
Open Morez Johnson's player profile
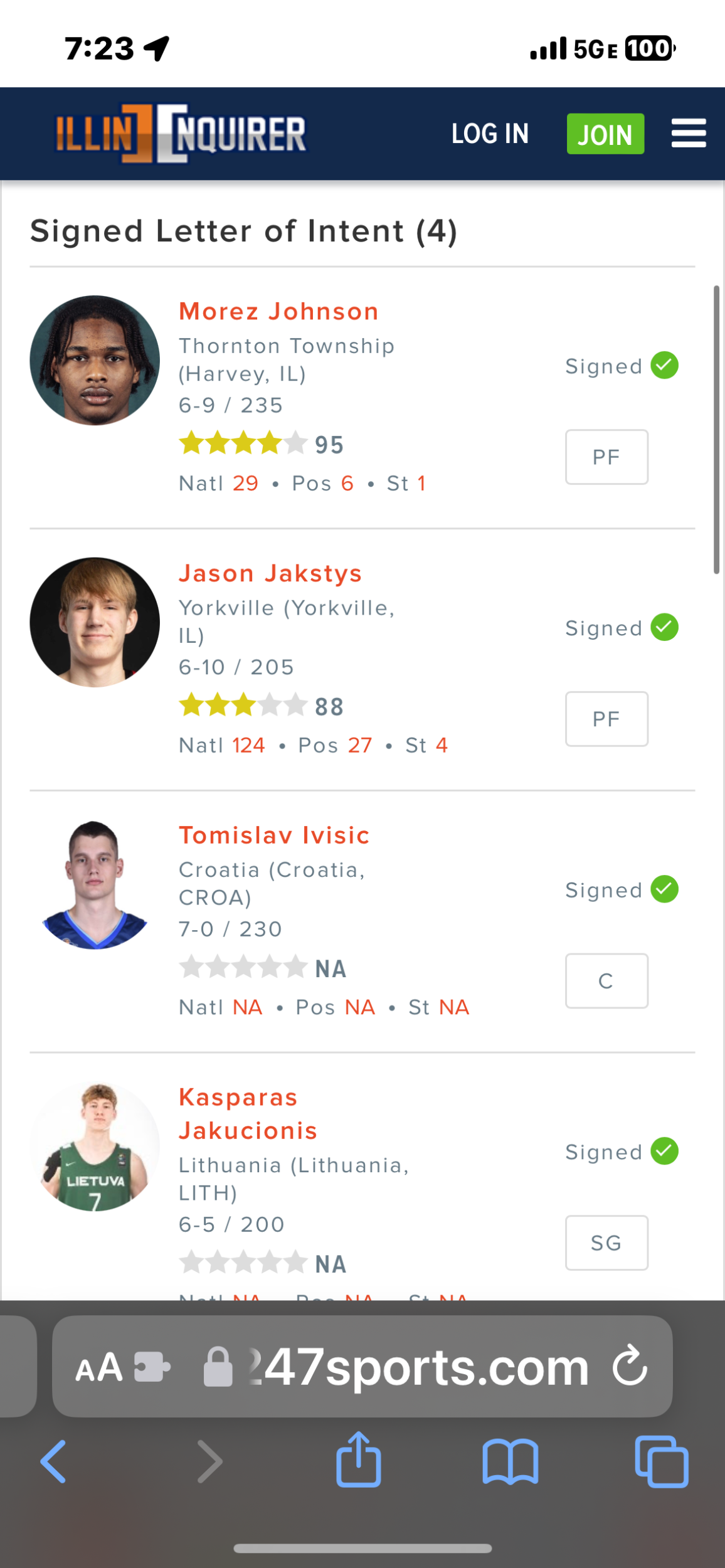278,312
